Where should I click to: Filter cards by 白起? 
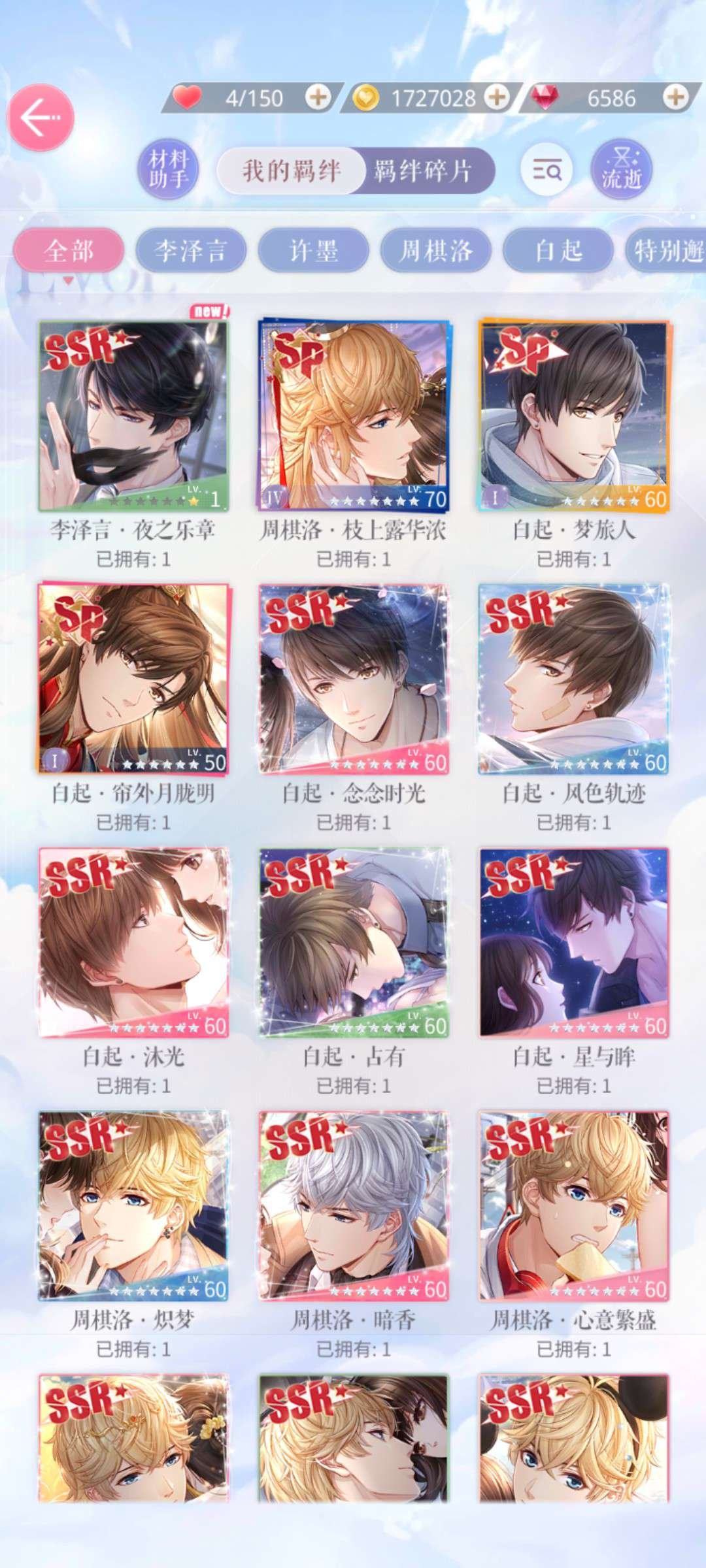[558, 251]
